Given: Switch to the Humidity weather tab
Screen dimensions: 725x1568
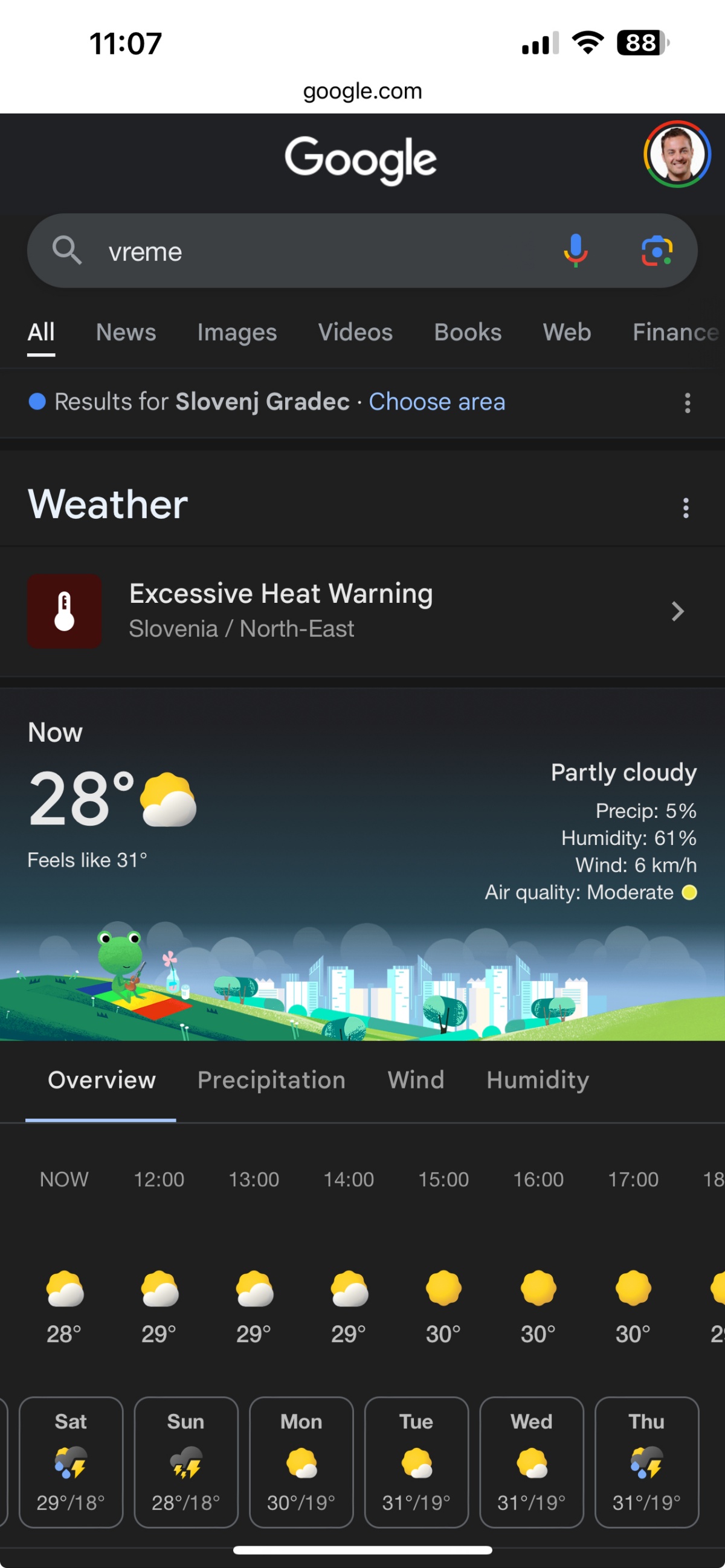Looking at the screenshot, I should 538,1080.
